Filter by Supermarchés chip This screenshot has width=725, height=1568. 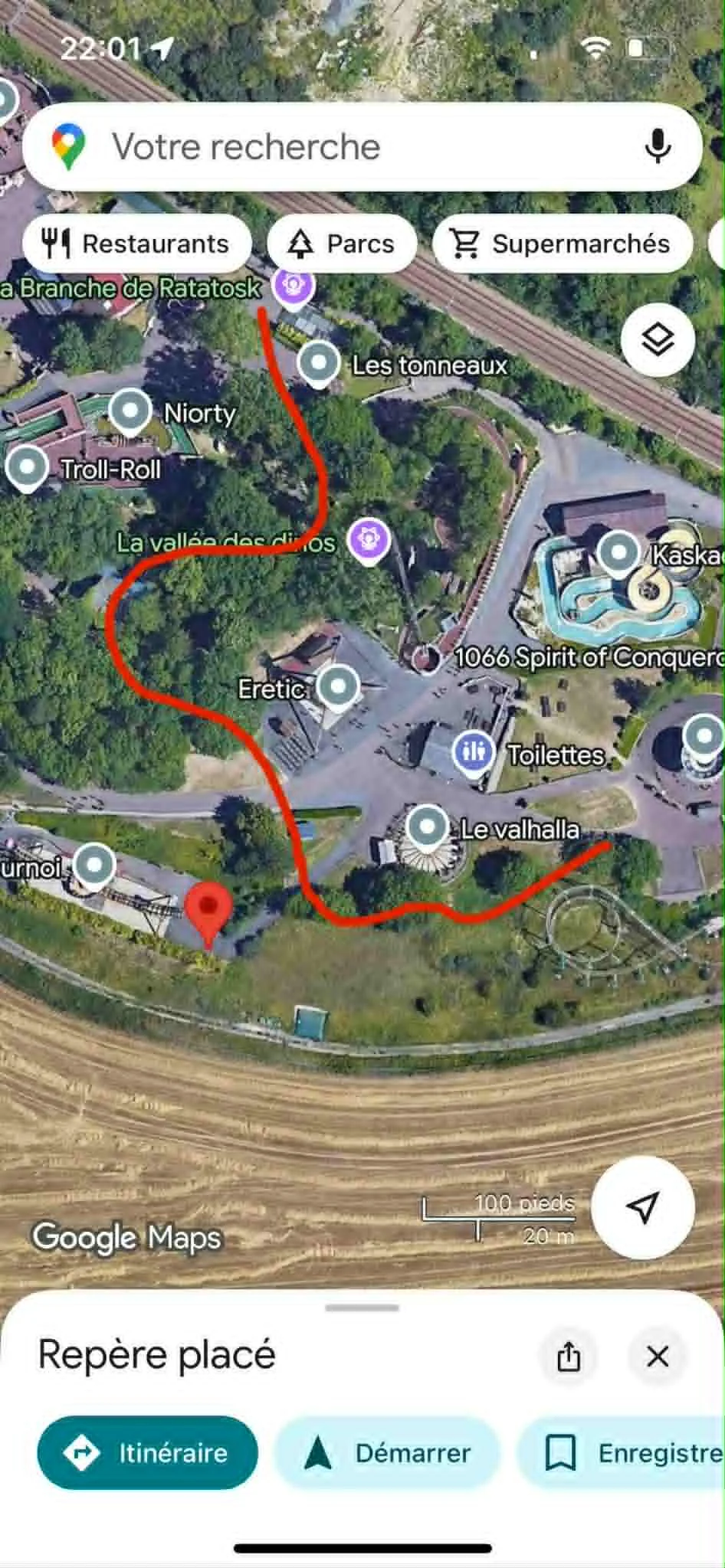click(x=563, y=244)
